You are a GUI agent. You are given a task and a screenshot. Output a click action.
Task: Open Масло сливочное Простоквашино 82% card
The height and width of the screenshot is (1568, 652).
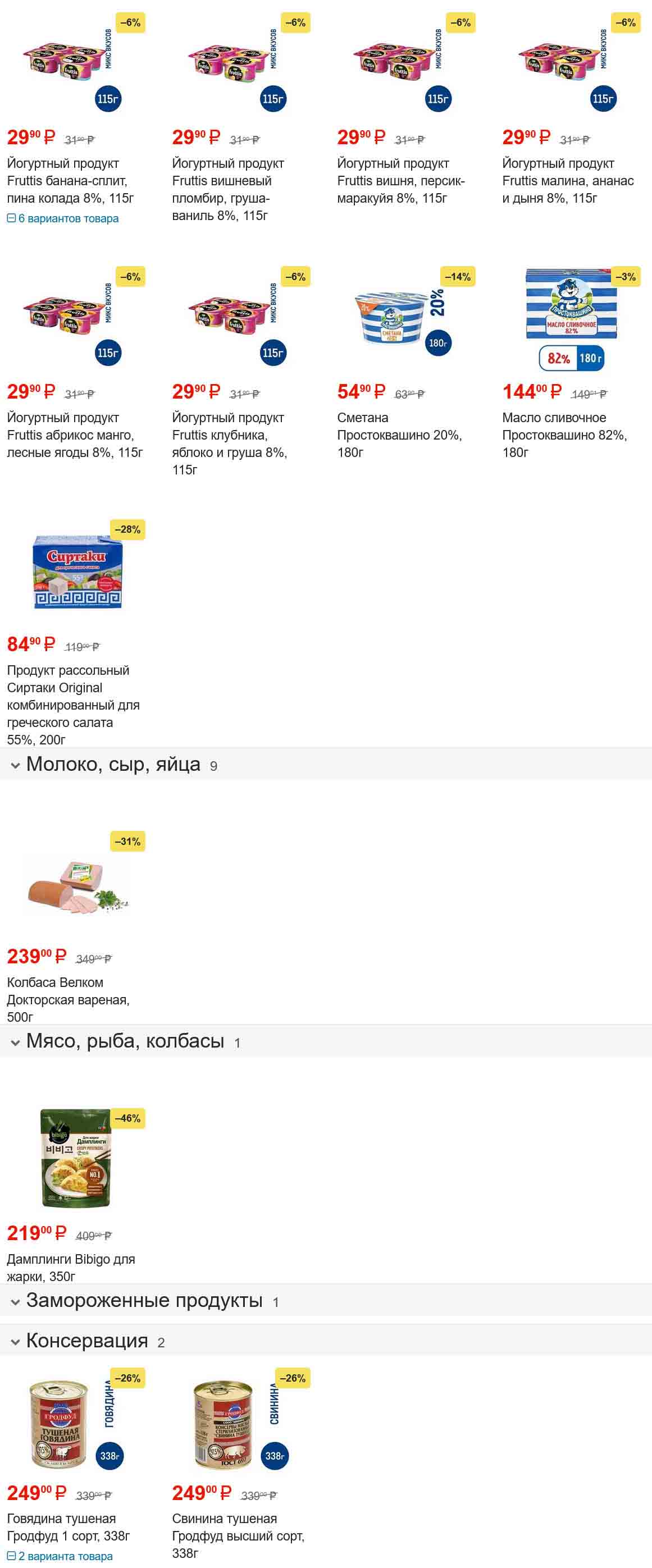(564, 435)
